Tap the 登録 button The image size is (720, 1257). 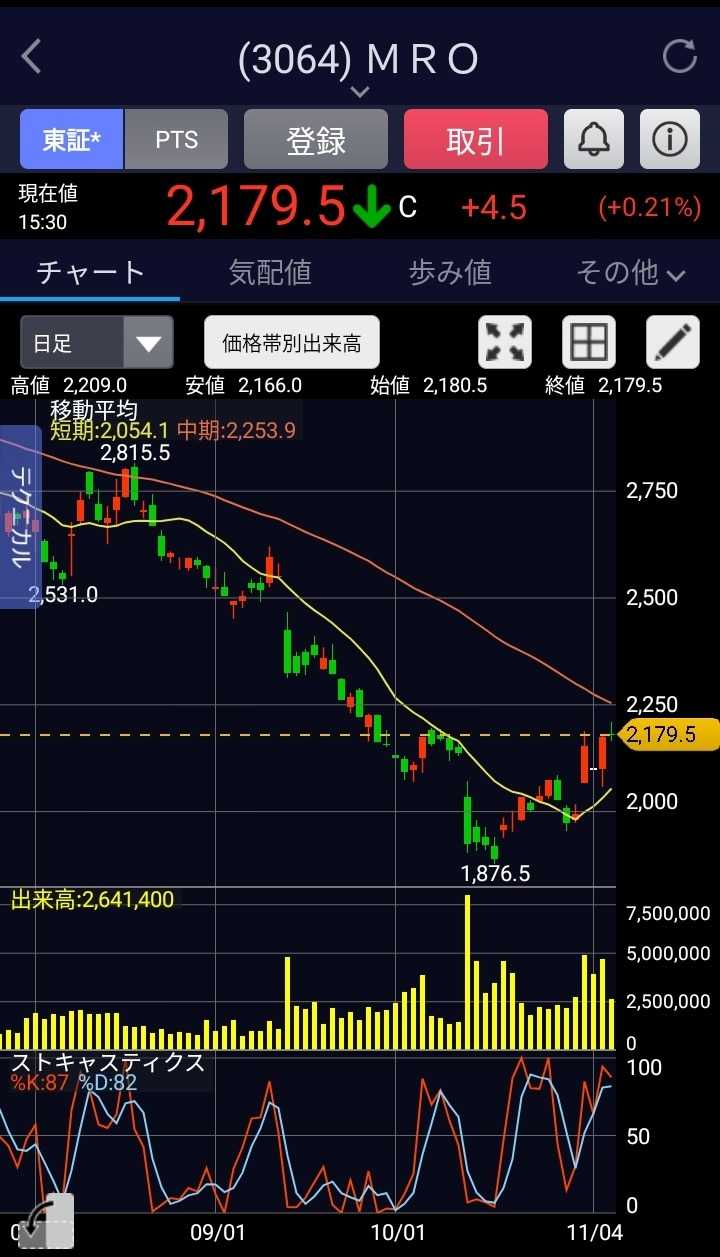coord(316,140)
